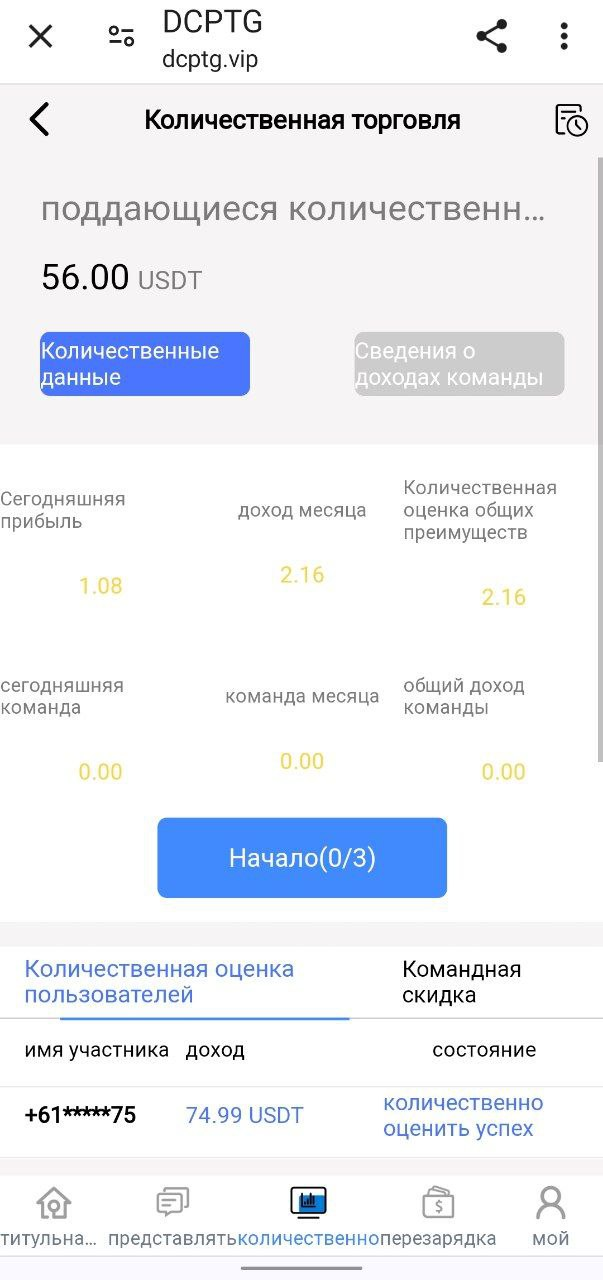Select the количественно bottom tab
Viewport: 603px width, 1280px height.
tap(308, 1214)
